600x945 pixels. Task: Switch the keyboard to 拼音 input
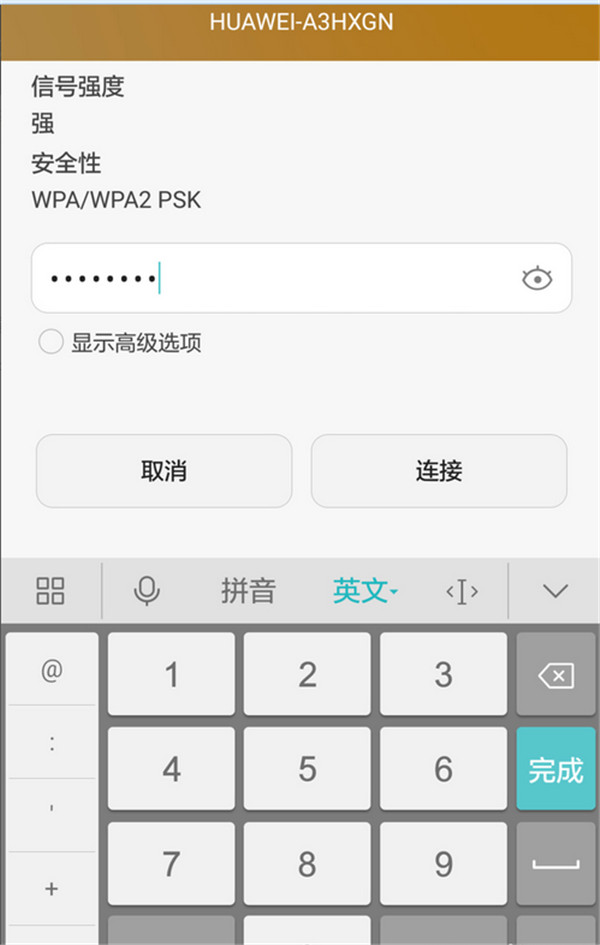pyautogui.click(x=248, y=591)
